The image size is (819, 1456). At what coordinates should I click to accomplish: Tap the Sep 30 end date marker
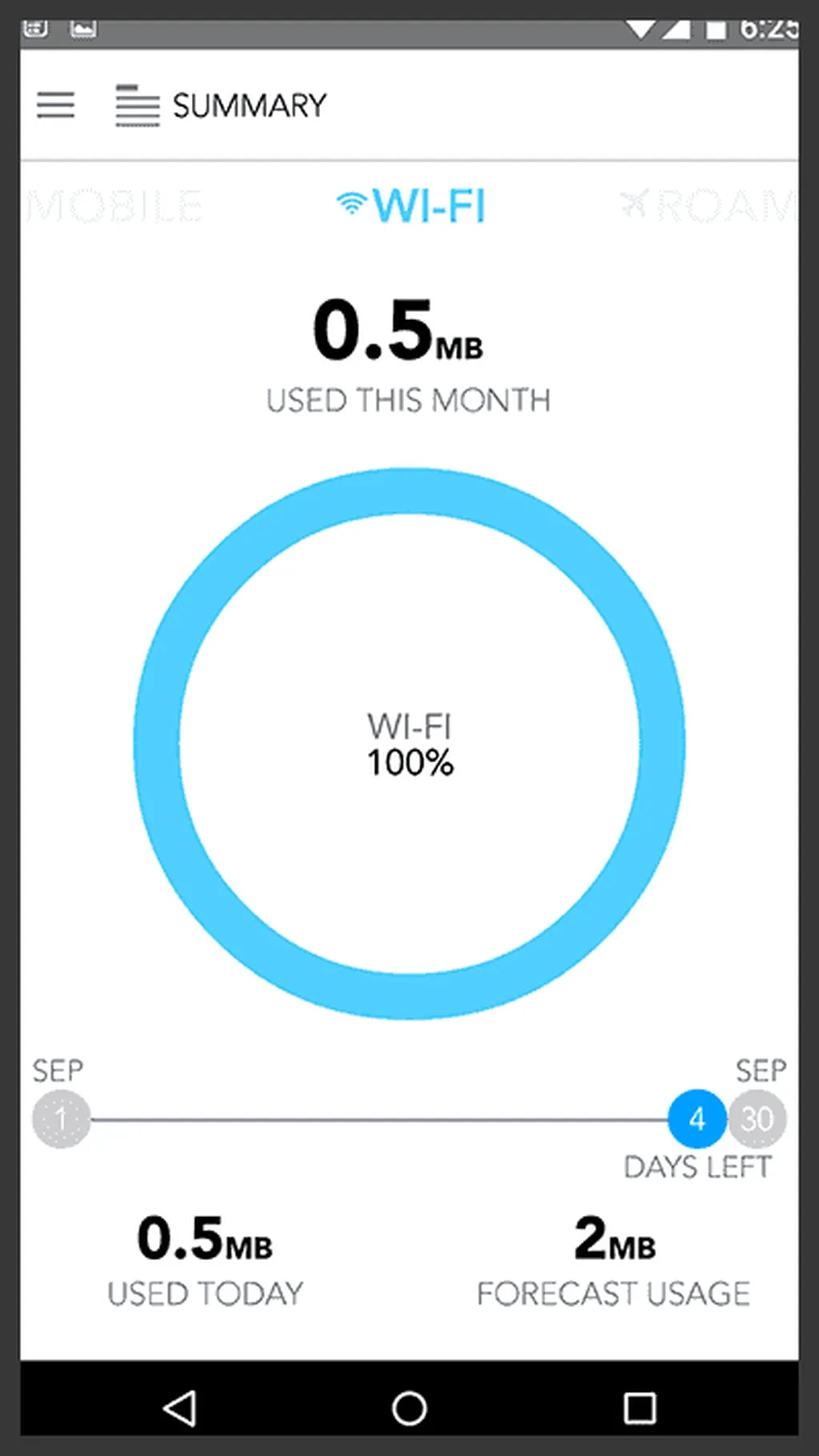coord(758,1118)
